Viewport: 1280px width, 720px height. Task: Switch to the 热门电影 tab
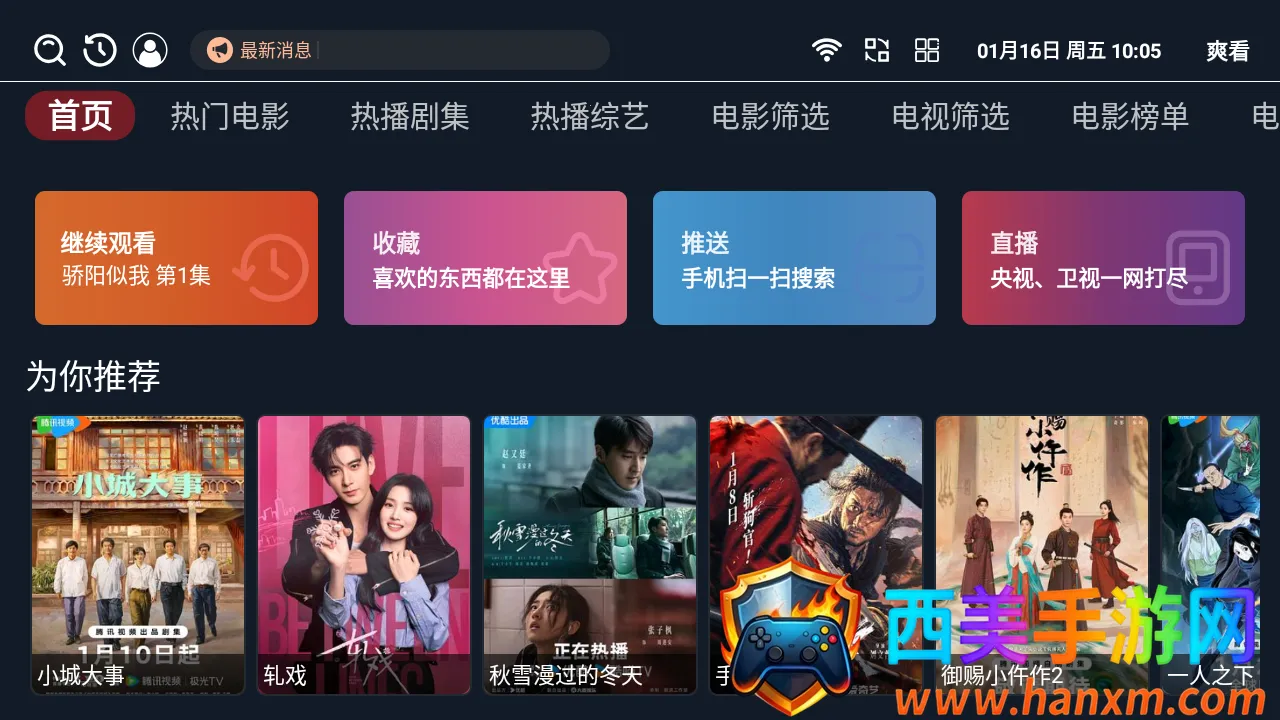point(230,117)
